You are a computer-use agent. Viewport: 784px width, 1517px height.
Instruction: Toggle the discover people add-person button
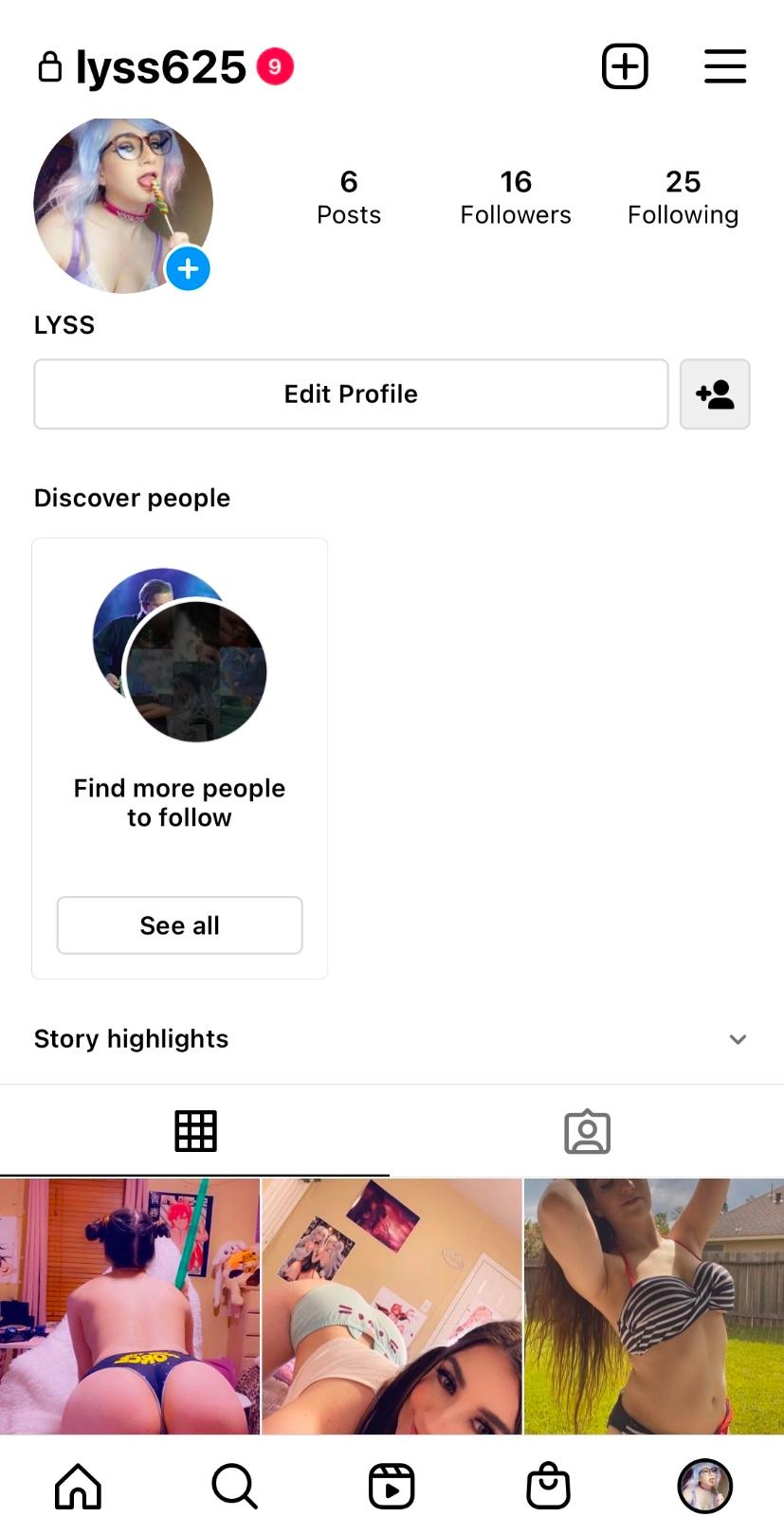(715, 393)
